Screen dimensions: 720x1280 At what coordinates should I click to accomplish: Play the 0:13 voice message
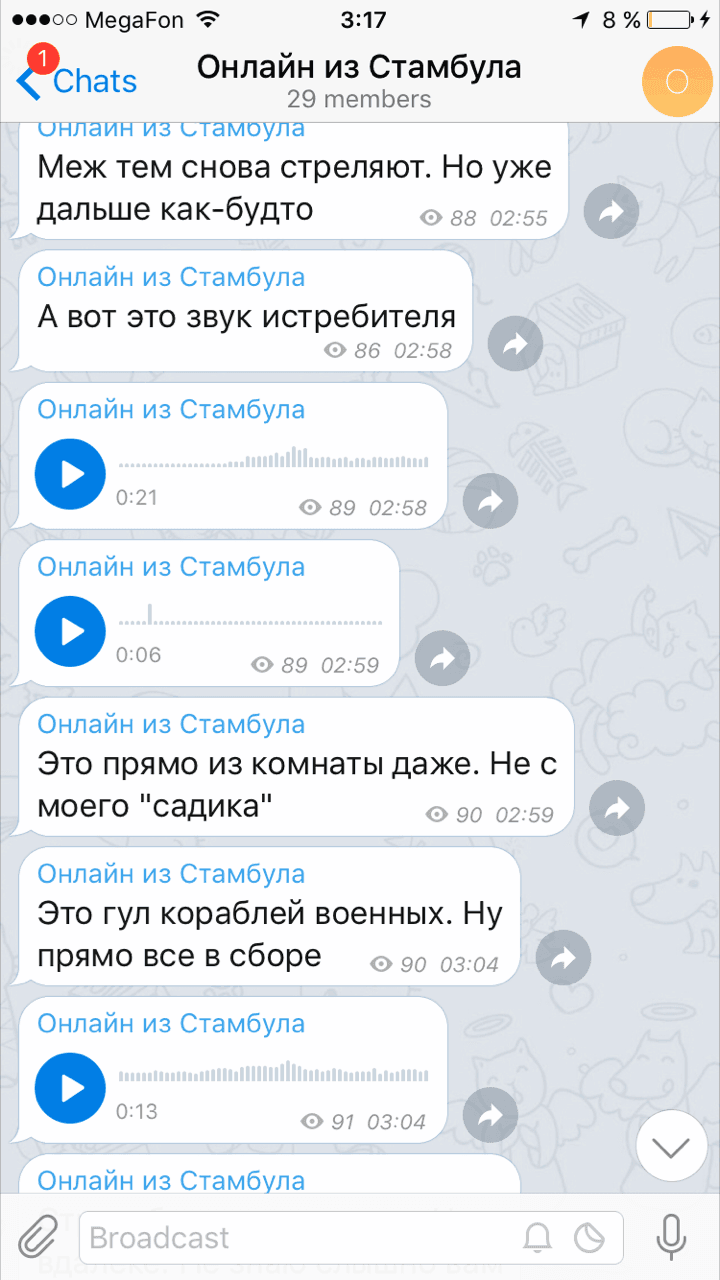tap(70, 1088)
